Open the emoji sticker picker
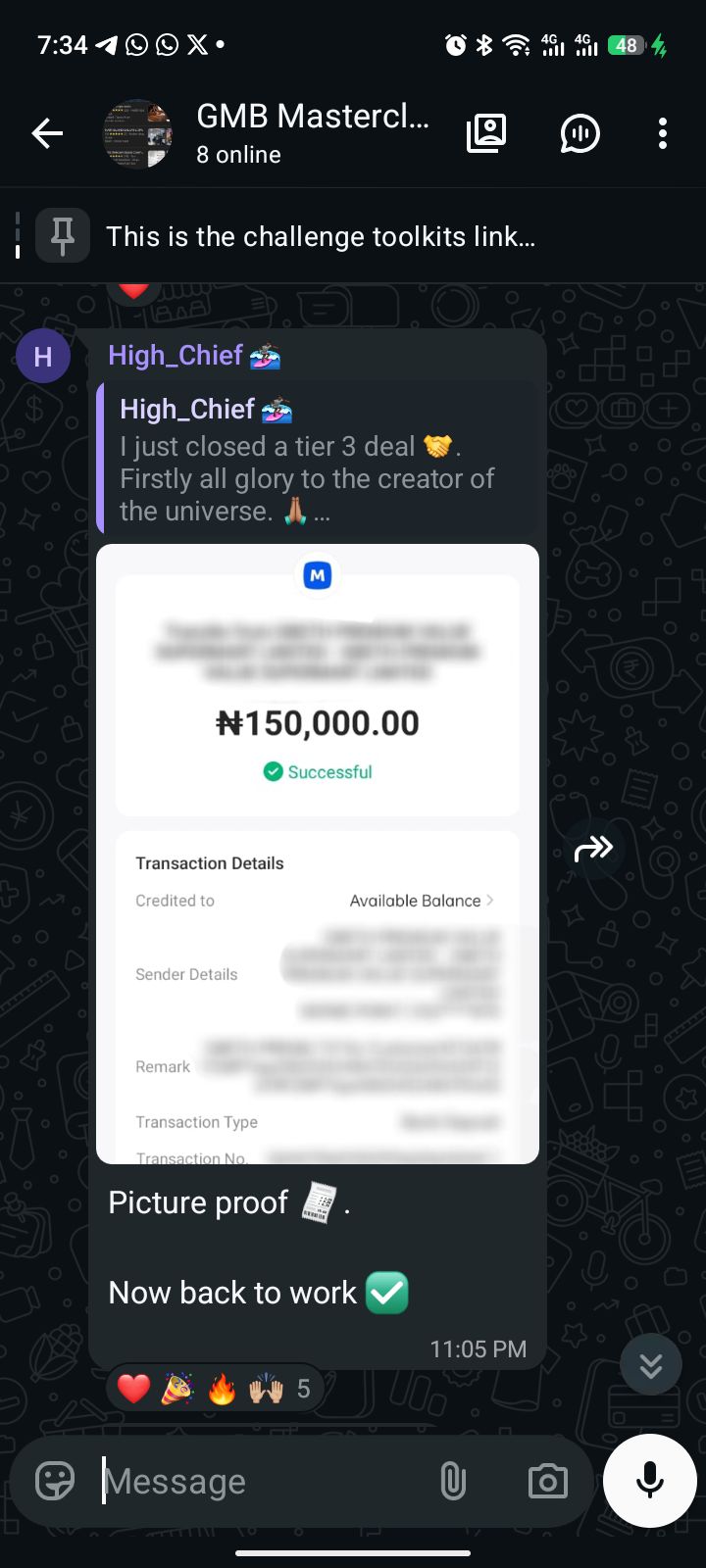 tap(55, 1481)
